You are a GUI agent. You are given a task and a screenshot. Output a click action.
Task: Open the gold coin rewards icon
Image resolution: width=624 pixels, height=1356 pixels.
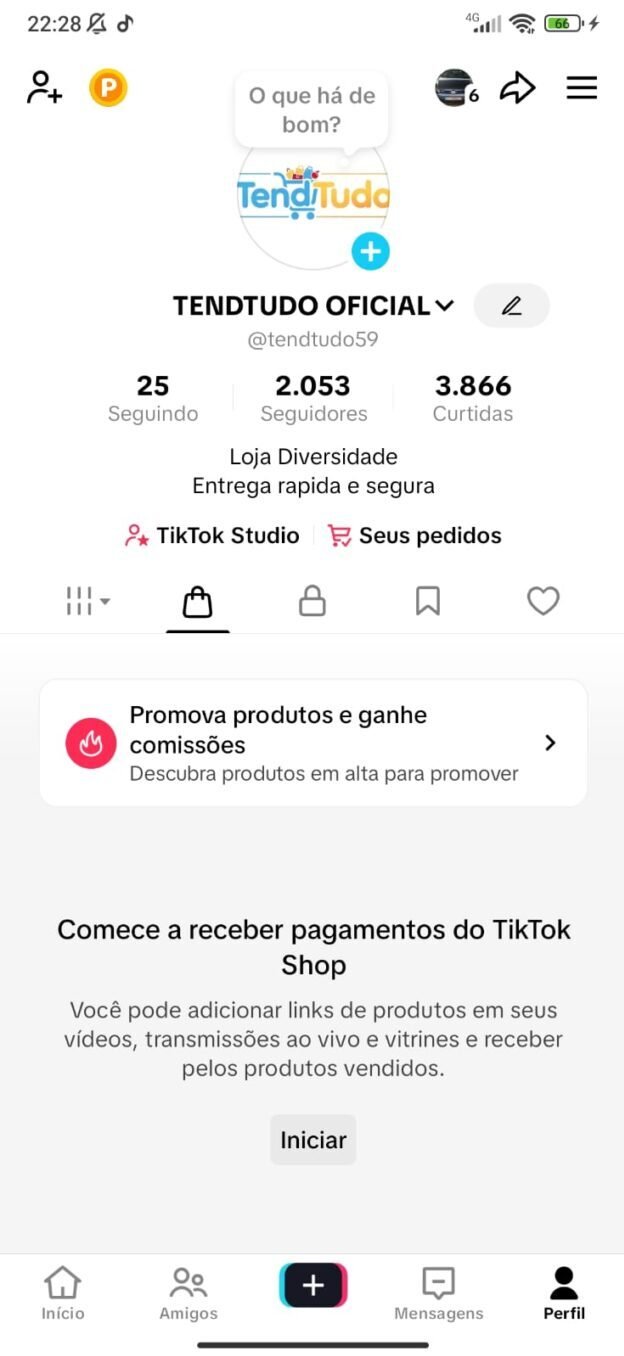108,88
